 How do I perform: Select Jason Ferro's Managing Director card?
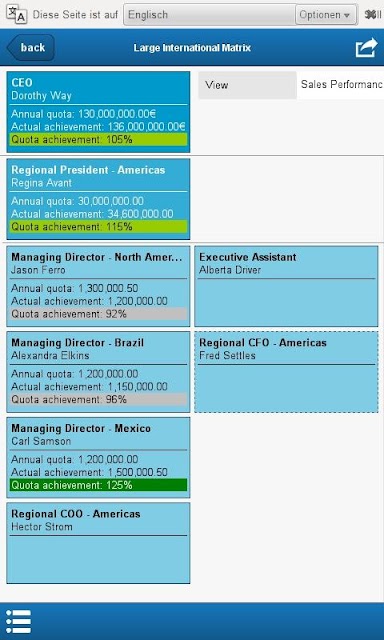[x=98, y=286]
